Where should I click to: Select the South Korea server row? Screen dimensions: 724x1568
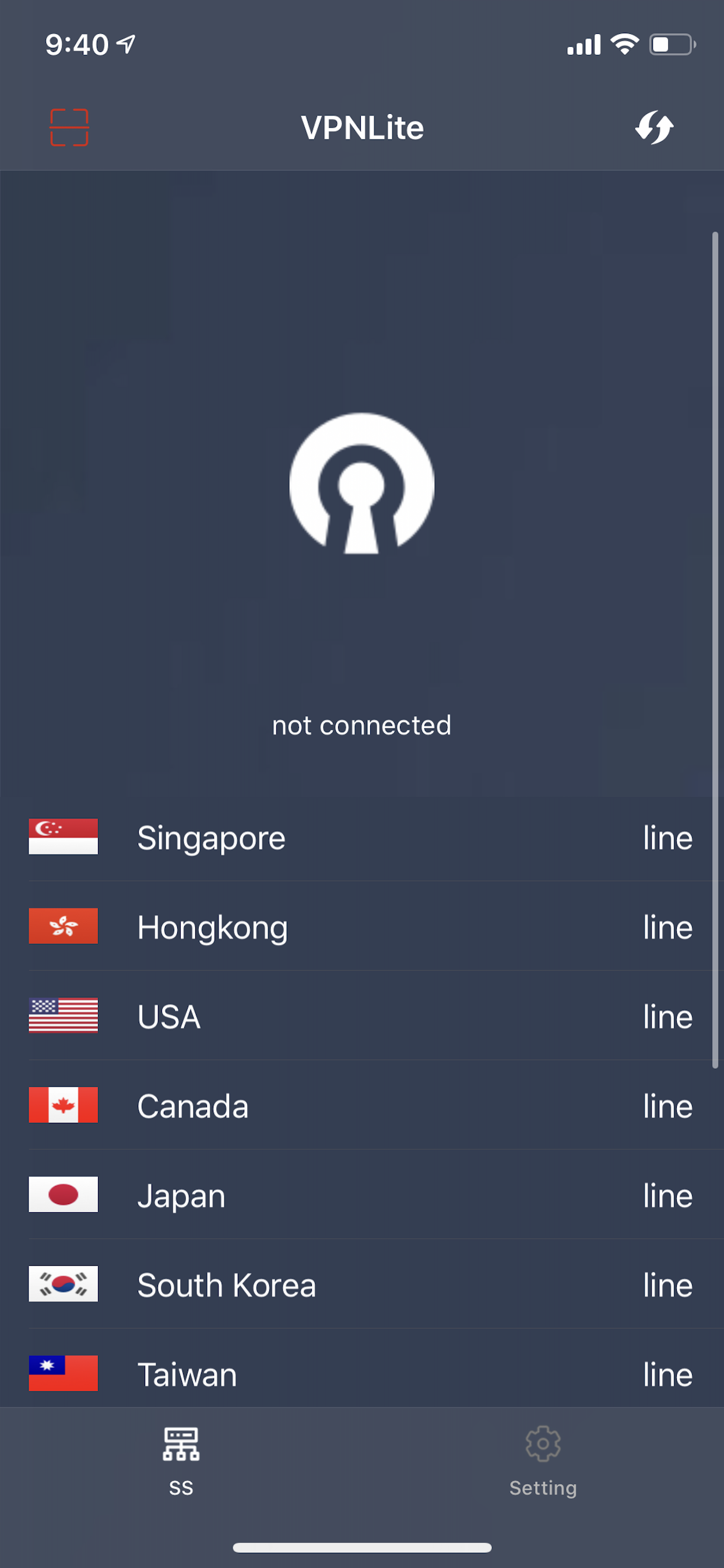pos(362,1284)
